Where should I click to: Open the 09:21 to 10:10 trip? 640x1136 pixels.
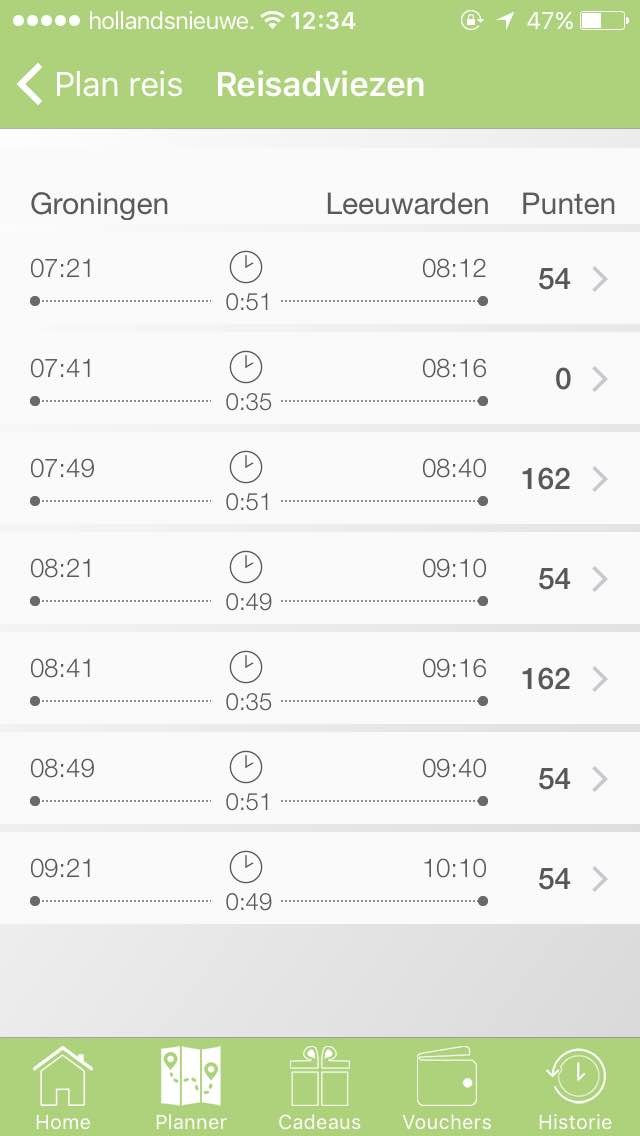(x=320, y=880)
